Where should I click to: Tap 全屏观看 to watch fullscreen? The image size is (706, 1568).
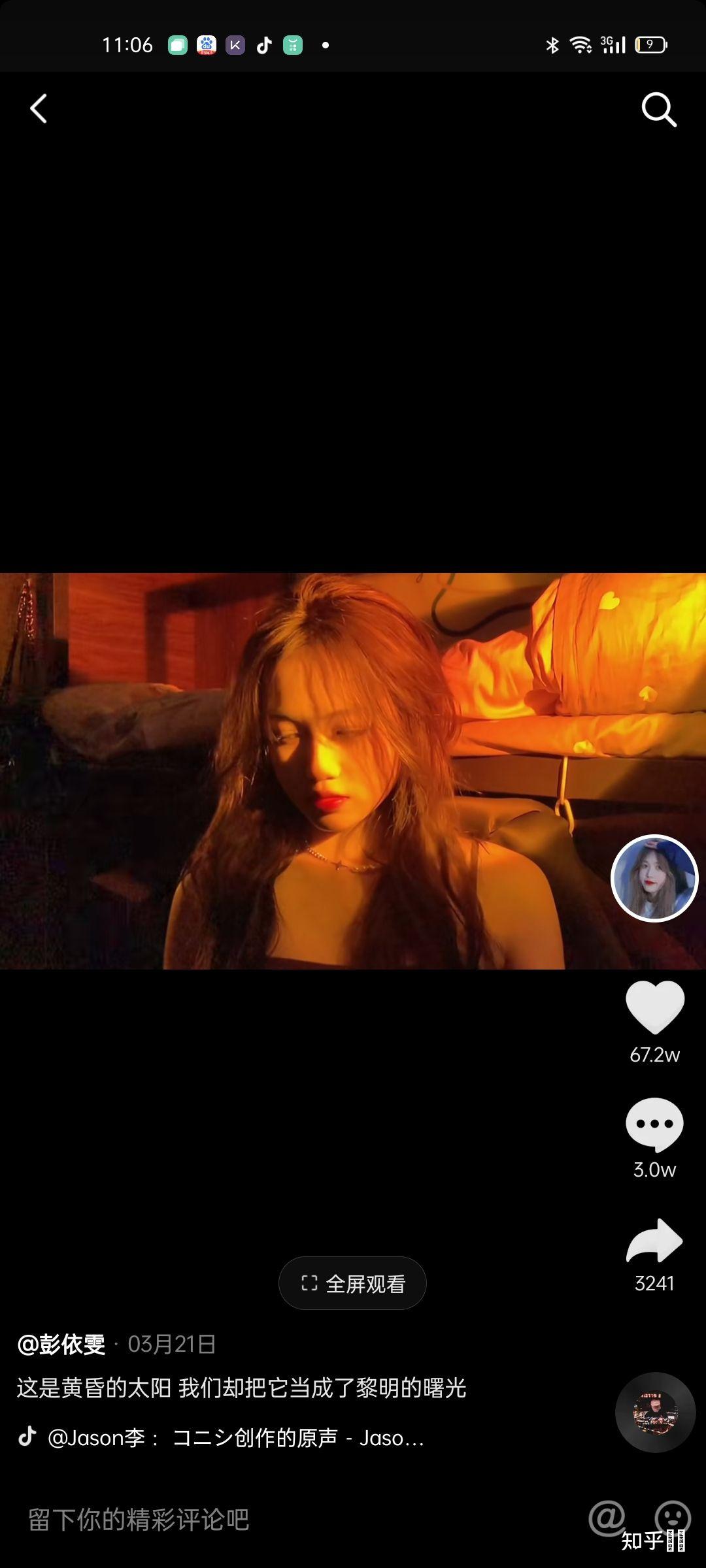[352, 1283]
